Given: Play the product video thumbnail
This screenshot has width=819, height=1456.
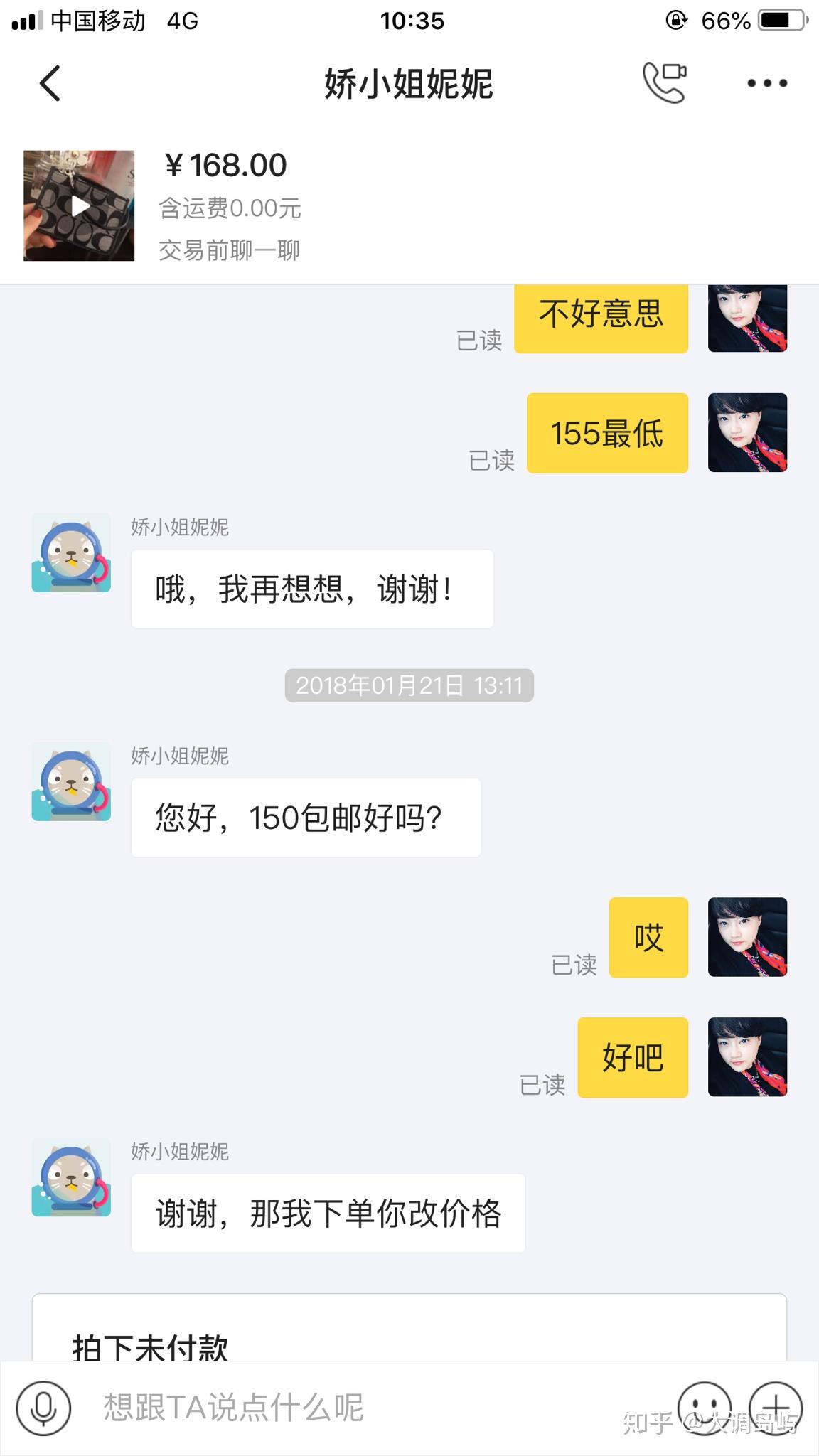Looking at the screenshot, I should pyautogui.click(x=78, y=206).
